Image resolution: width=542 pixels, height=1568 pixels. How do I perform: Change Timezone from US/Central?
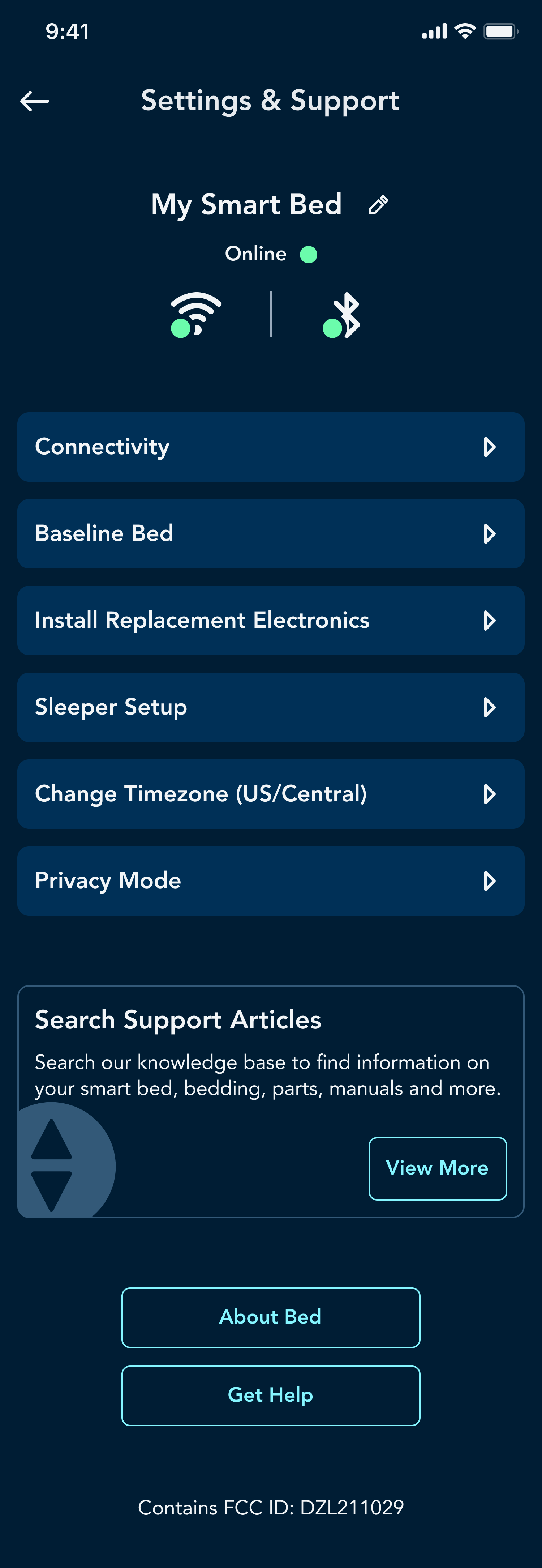click(271, 794)
